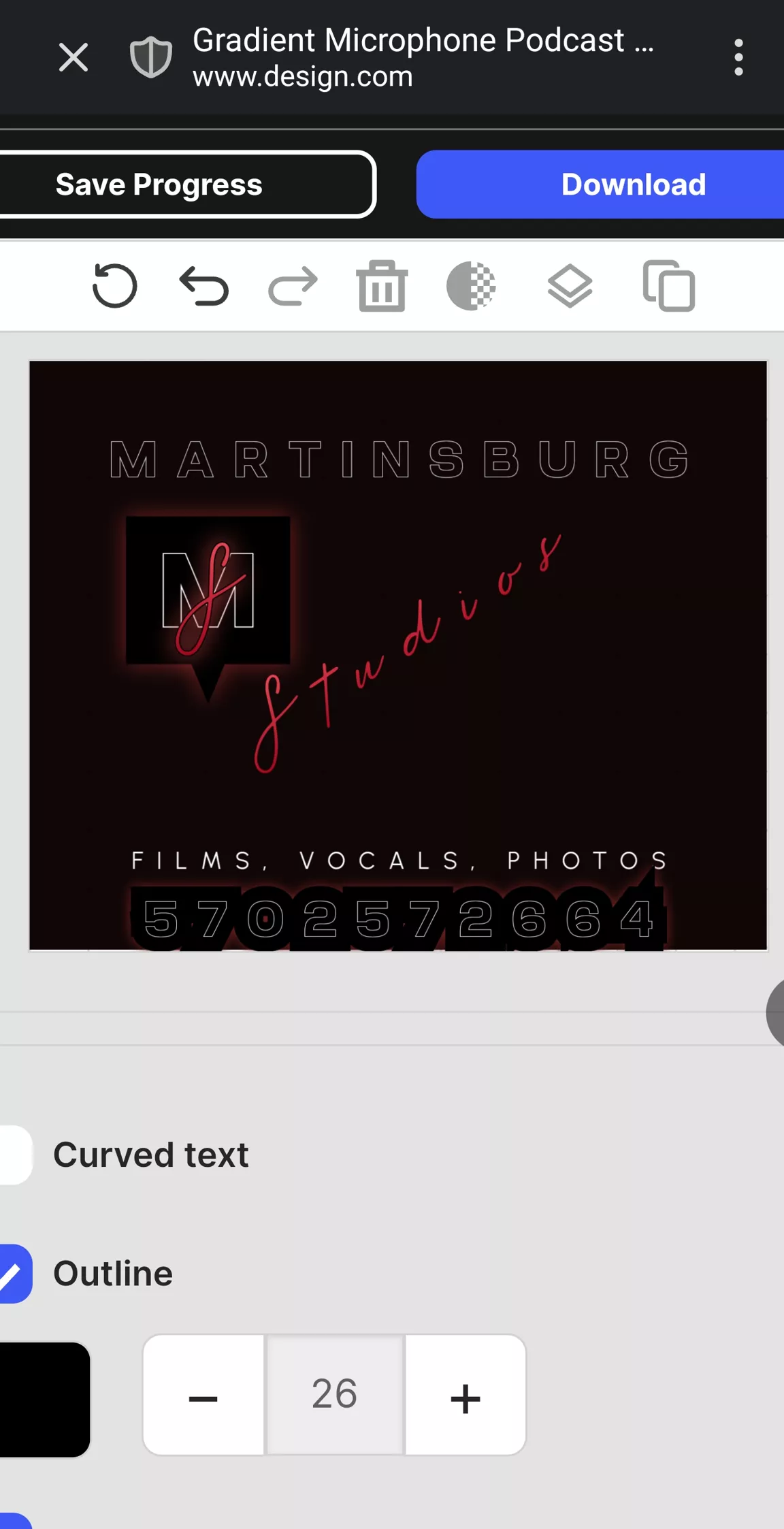Enable the Curved text checkbox

(15, 1155)
